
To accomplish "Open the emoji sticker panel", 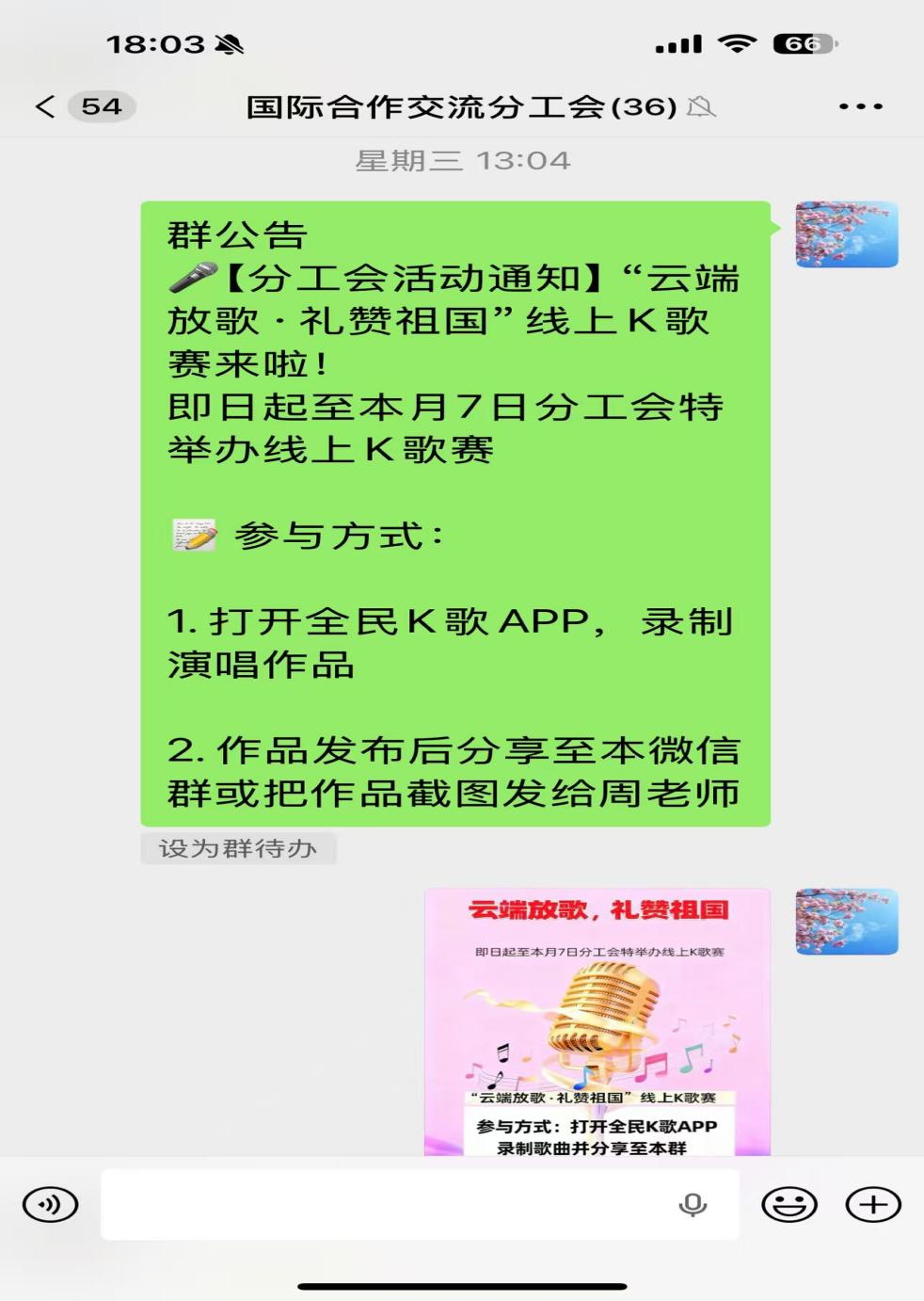I will click(789, 1204).
